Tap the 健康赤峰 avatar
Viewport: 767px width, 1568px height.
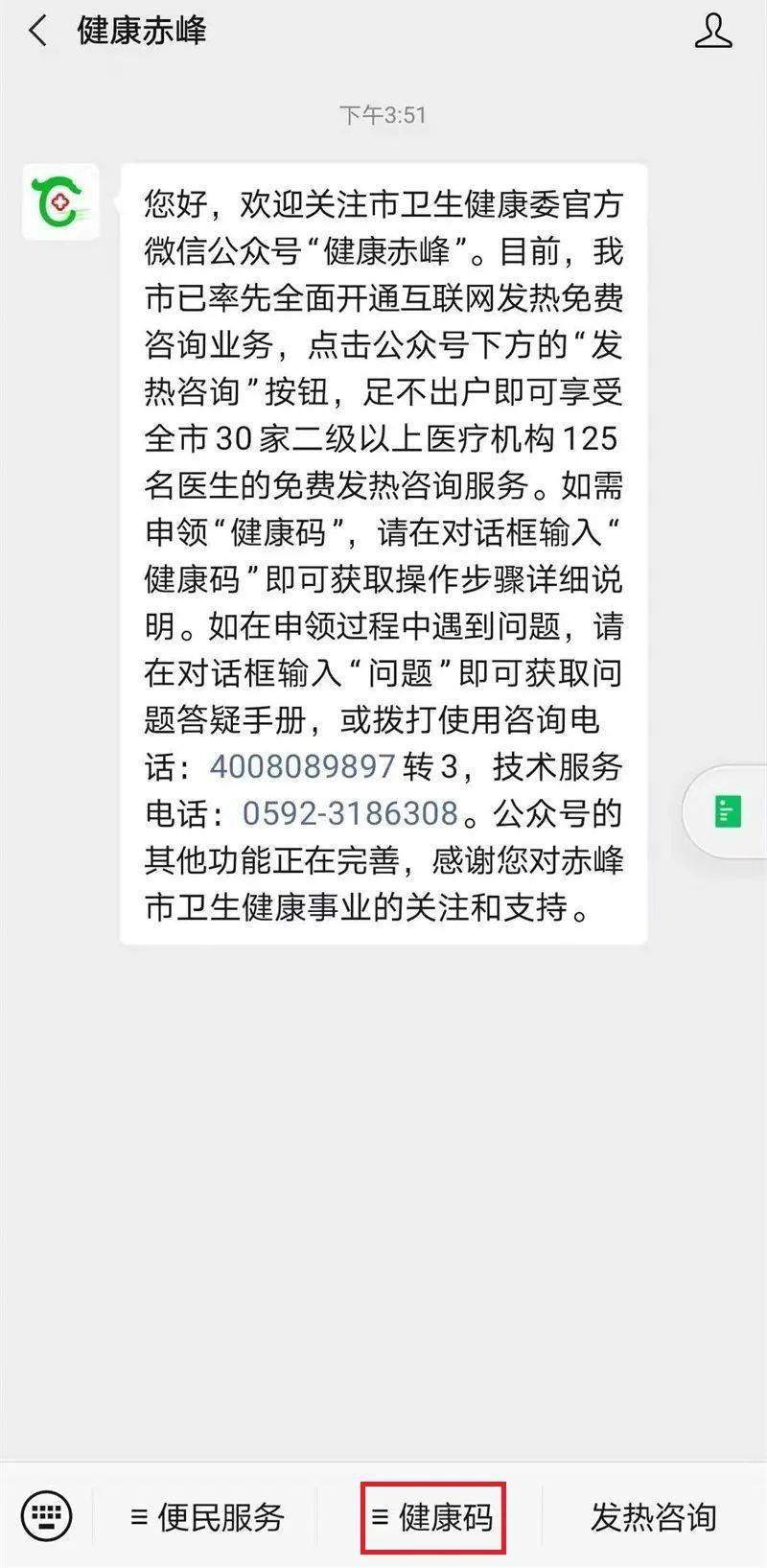(x=61, y=202)
